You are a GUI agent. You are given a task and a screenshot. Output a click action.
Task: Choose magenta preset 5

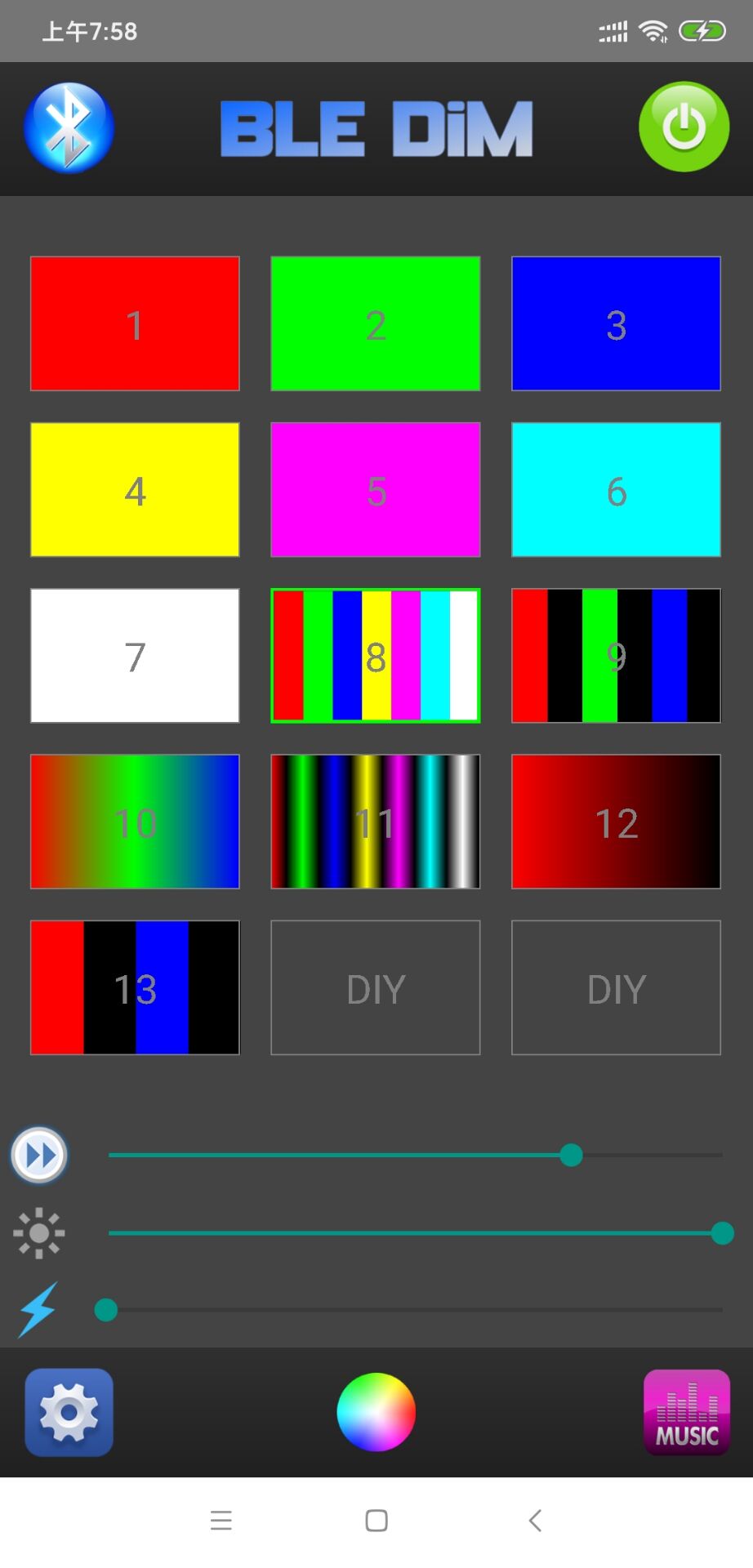pyautogui.click(x=375, y=489)
